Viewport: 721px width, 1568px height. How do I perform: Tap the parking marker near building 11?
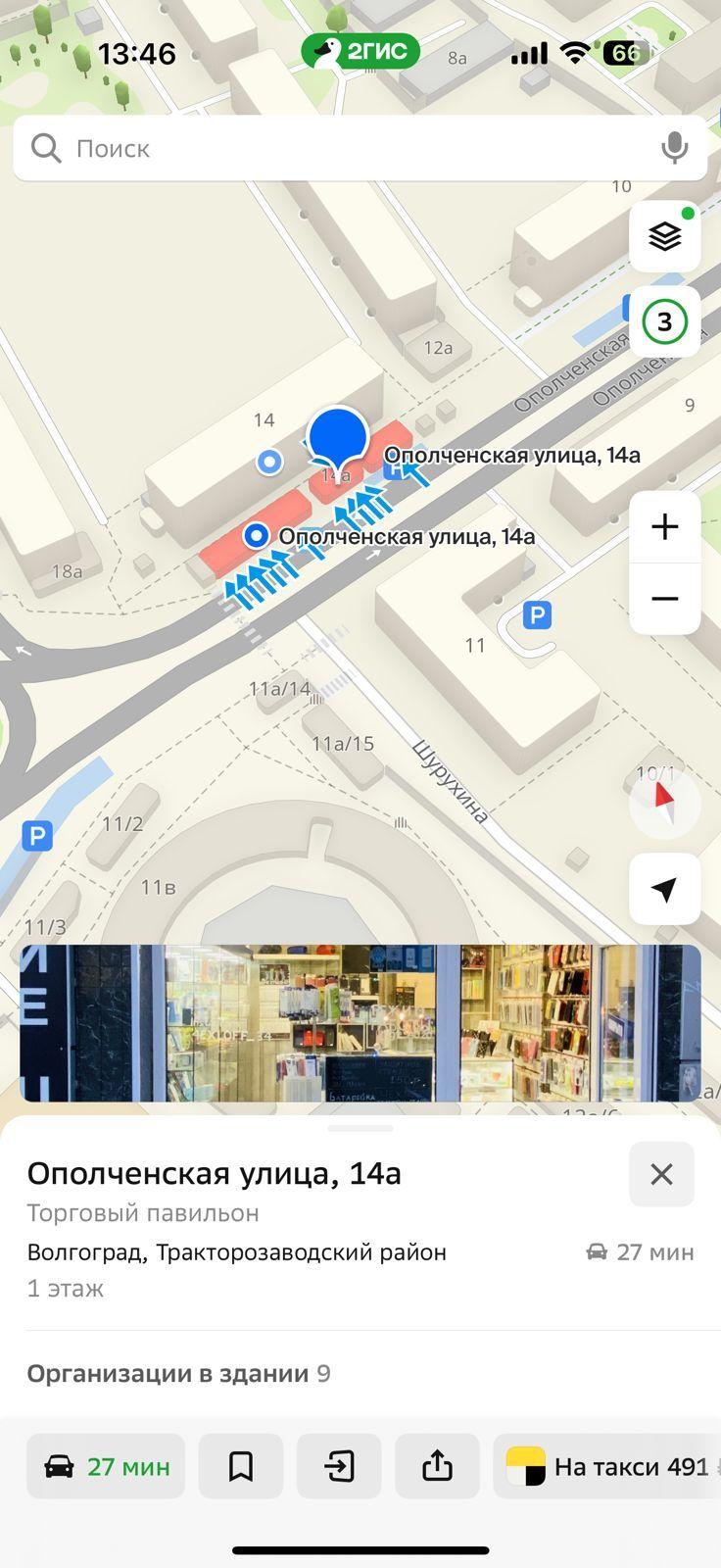click(x=537, y=615)
